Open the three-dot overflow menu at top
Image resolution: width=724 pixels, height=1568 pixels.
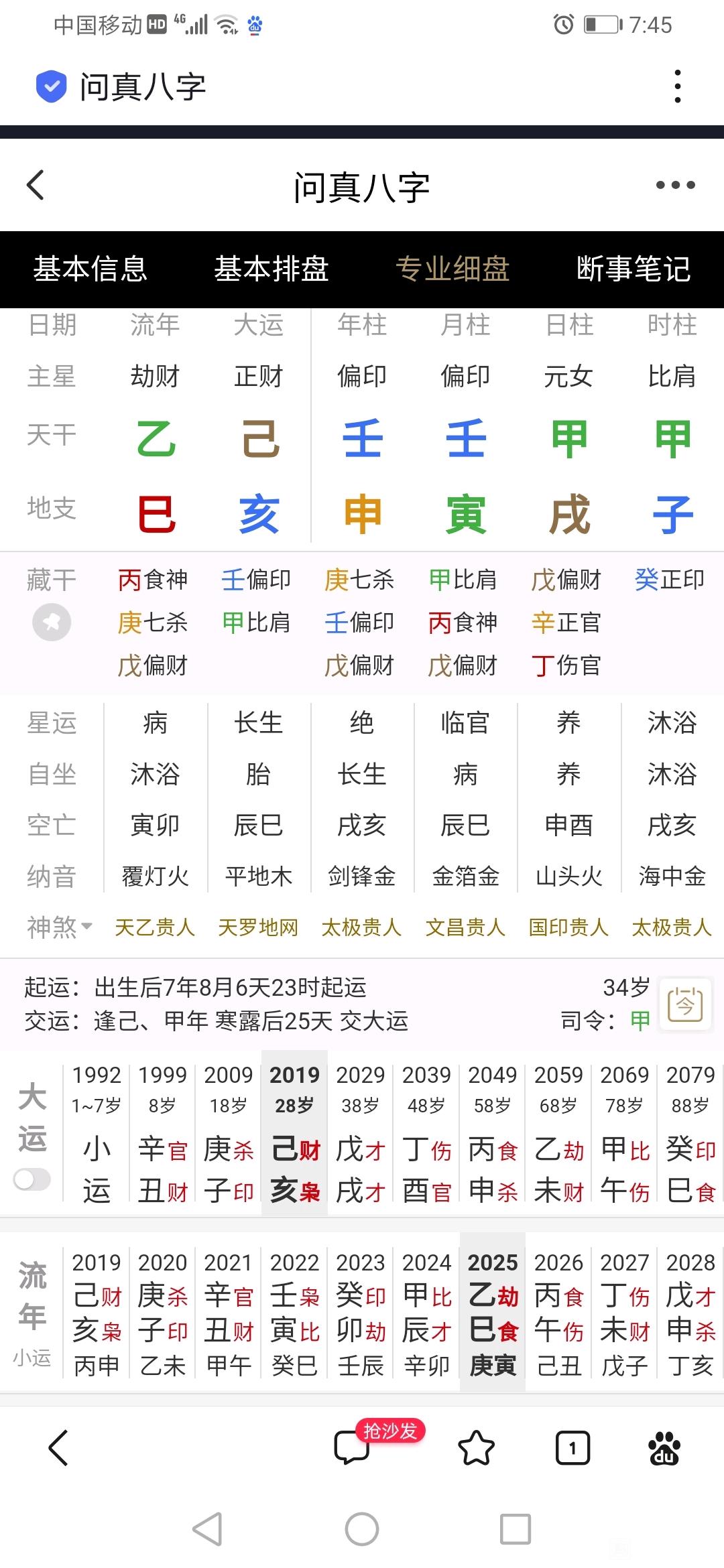[678, 86]
